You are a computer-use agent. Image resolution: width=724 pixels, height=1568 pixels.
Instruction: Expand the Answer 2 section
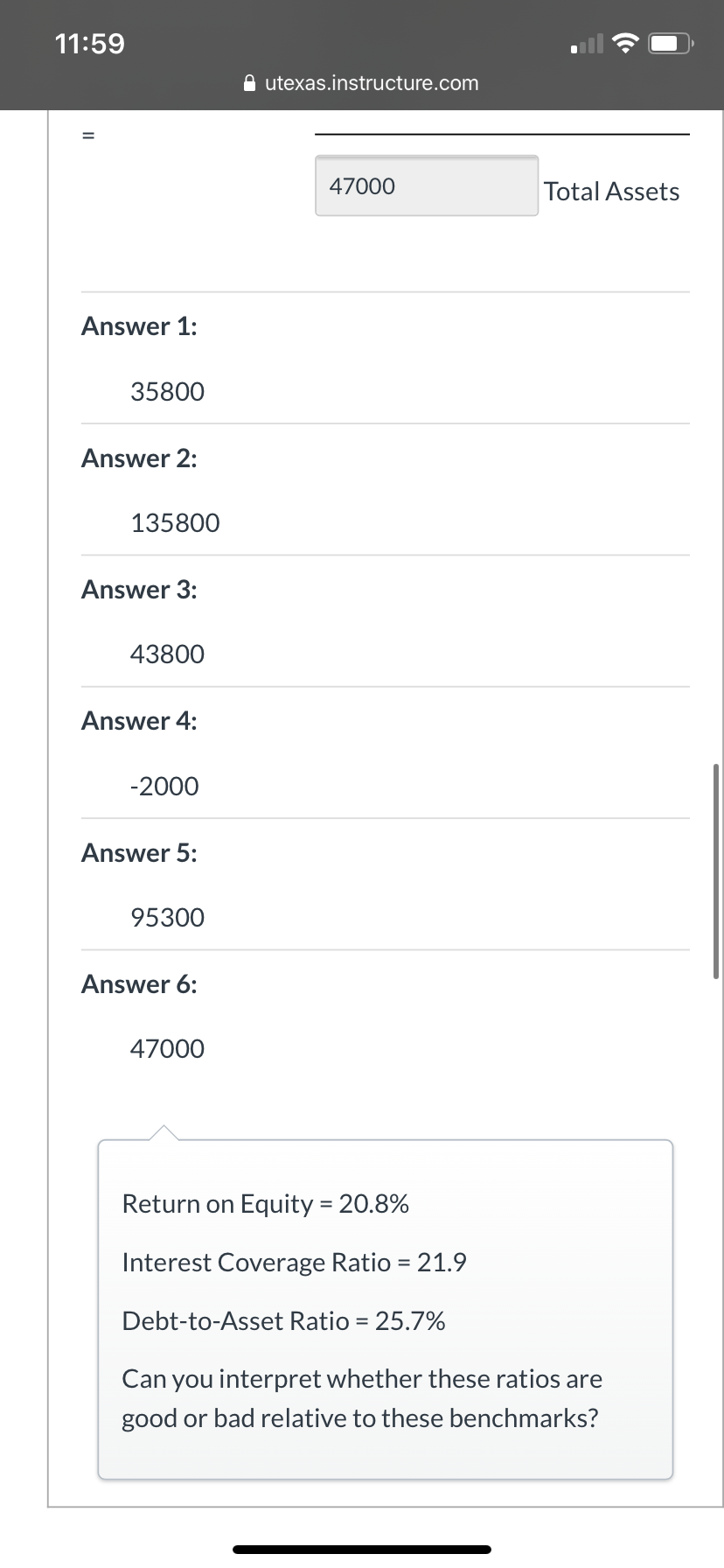[139, 458]
